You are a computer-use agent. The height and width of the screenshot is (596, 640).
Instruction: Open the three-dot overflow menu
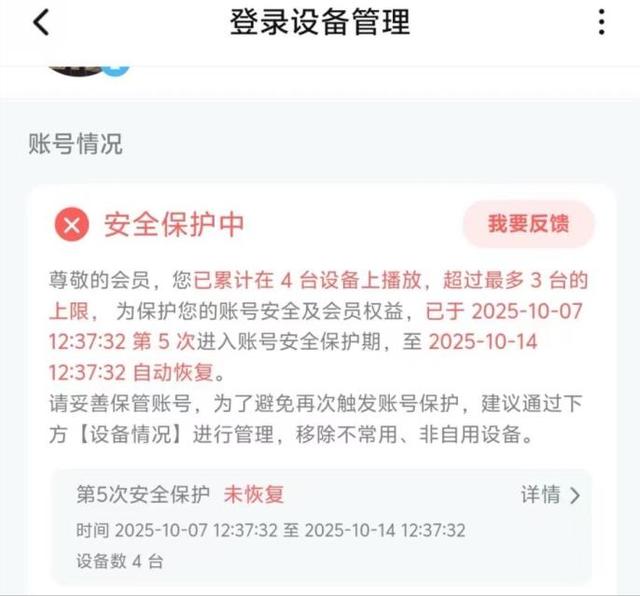[601, 23]
